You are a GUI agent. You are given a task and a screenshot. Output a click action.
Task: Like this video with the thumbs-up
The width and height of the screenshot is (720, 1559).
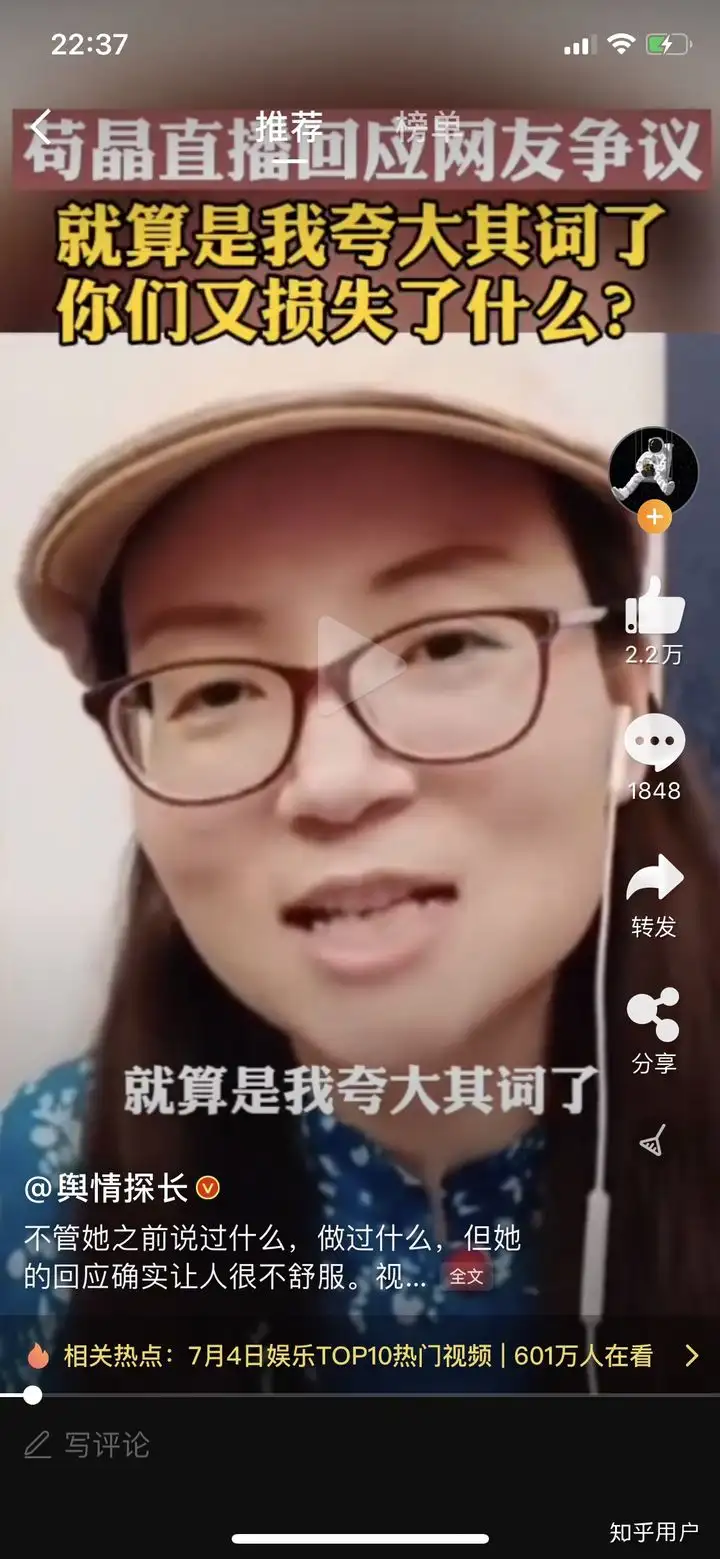coord(654,607)
